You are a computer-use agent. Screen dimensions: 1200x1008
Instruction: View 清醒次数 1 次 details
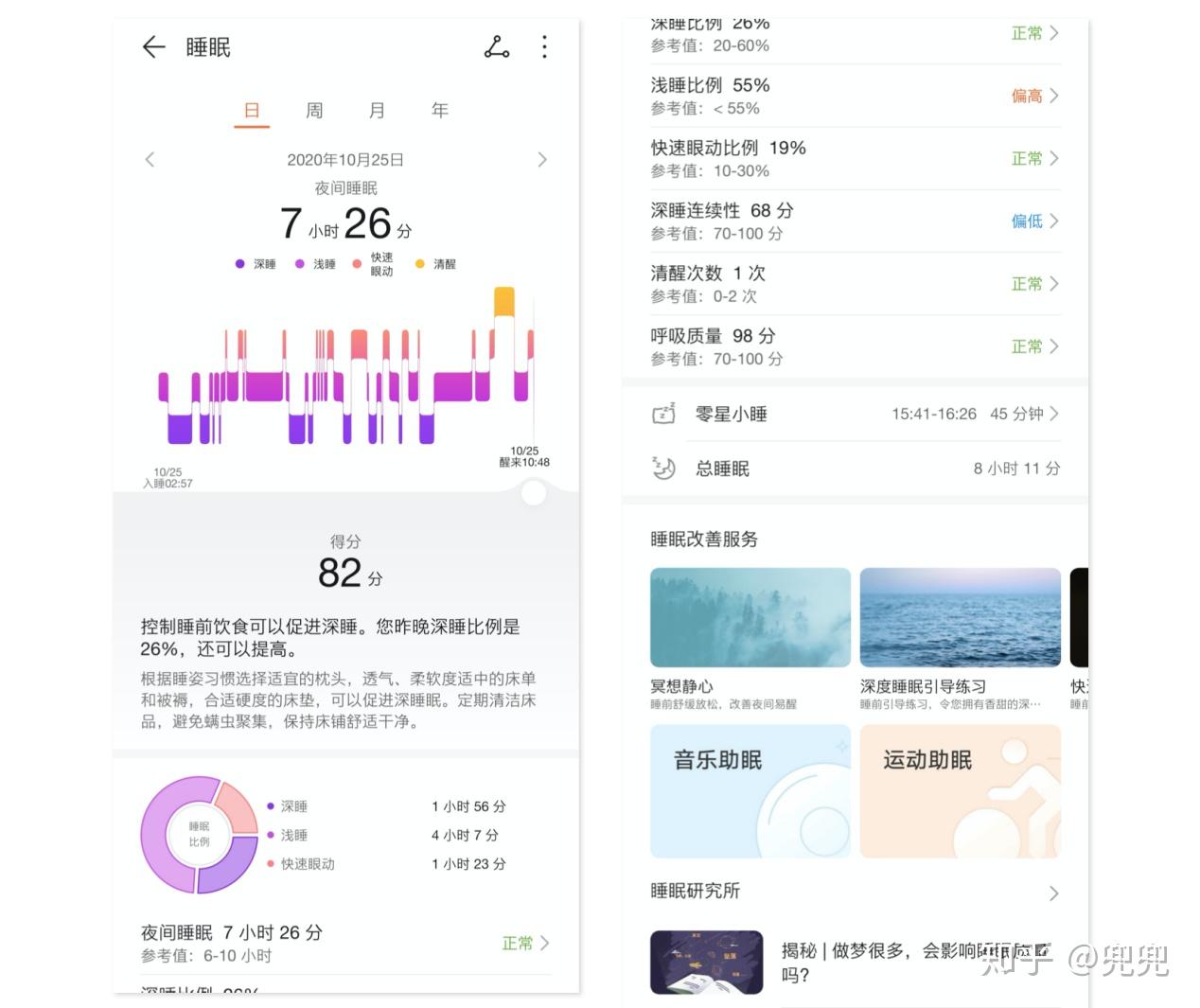855,284
